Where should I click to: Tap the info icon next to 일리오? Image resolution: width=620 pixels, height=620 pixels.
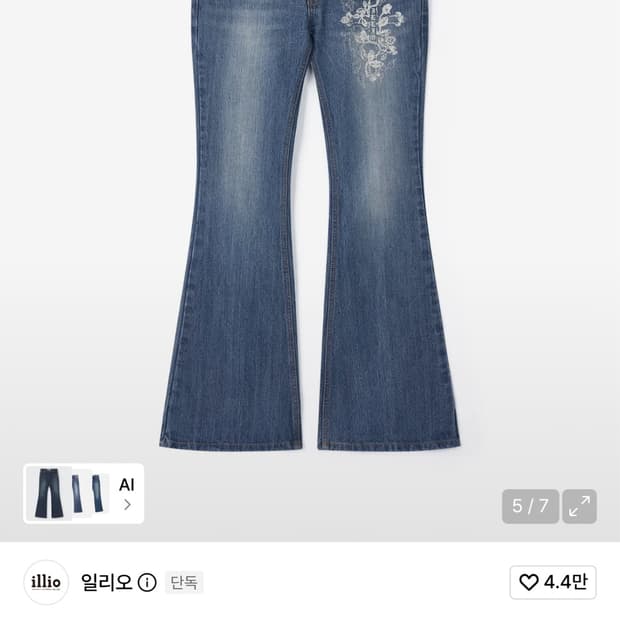tap(147, 582)
